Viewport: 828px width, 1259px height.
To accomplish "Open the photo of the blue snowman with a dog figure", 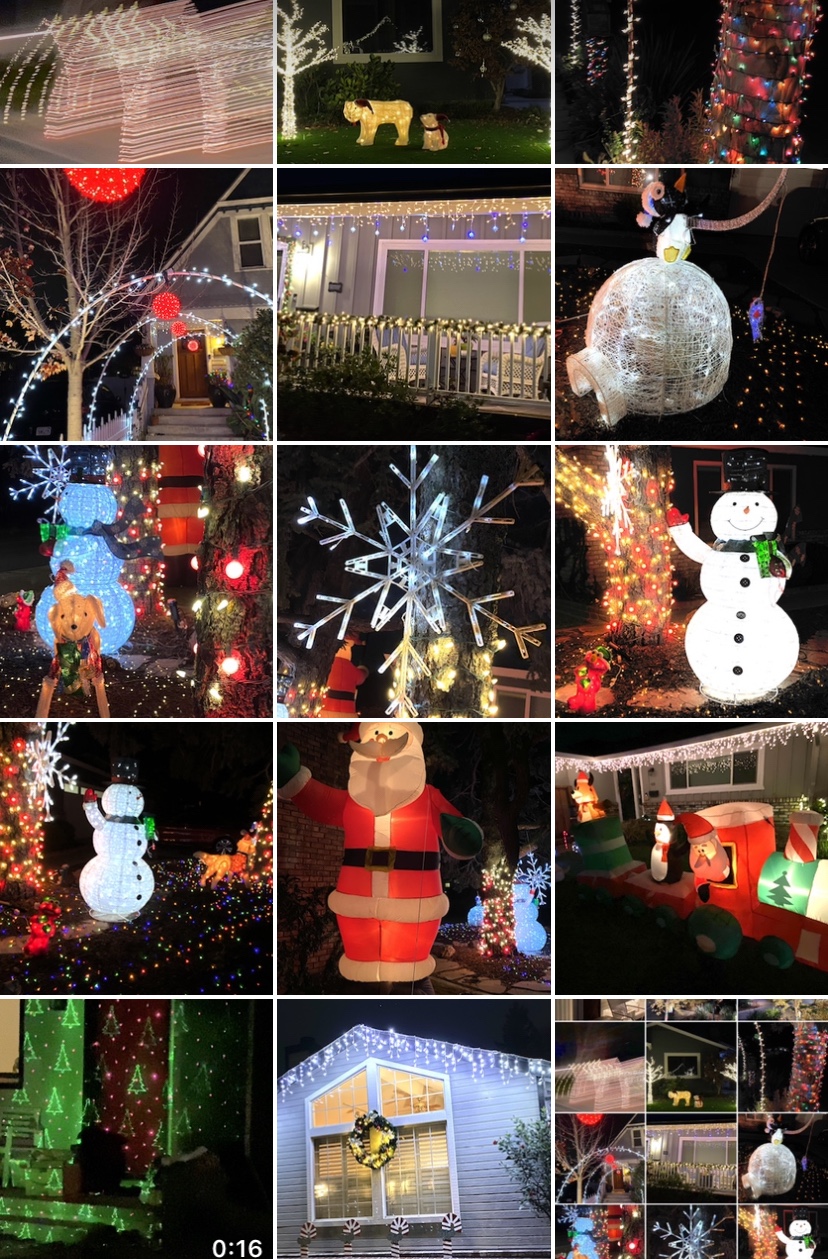I will coord(136,581).
